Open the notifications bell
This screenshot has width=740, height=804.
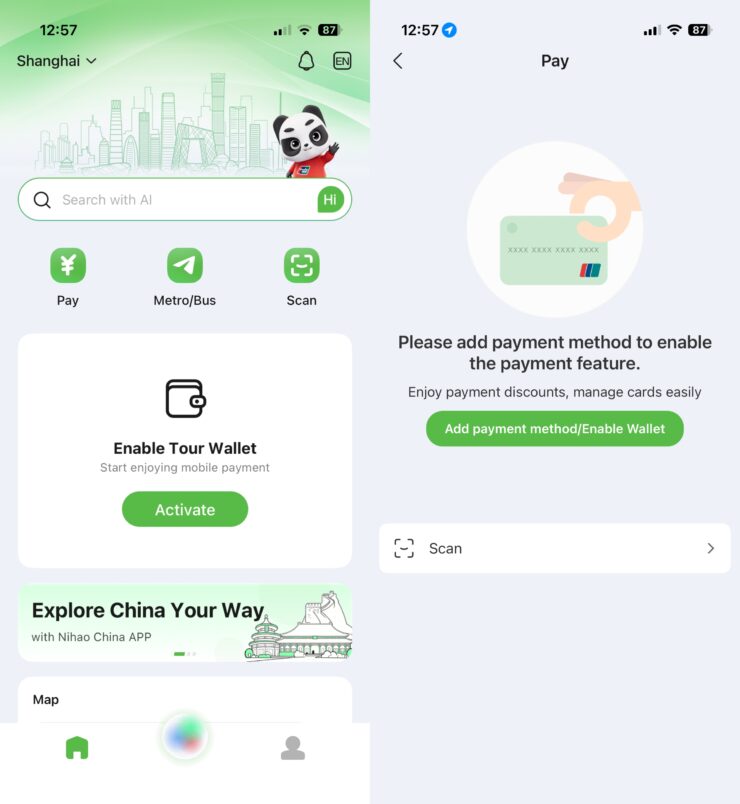pyautogui.click(x=306, y=61)
